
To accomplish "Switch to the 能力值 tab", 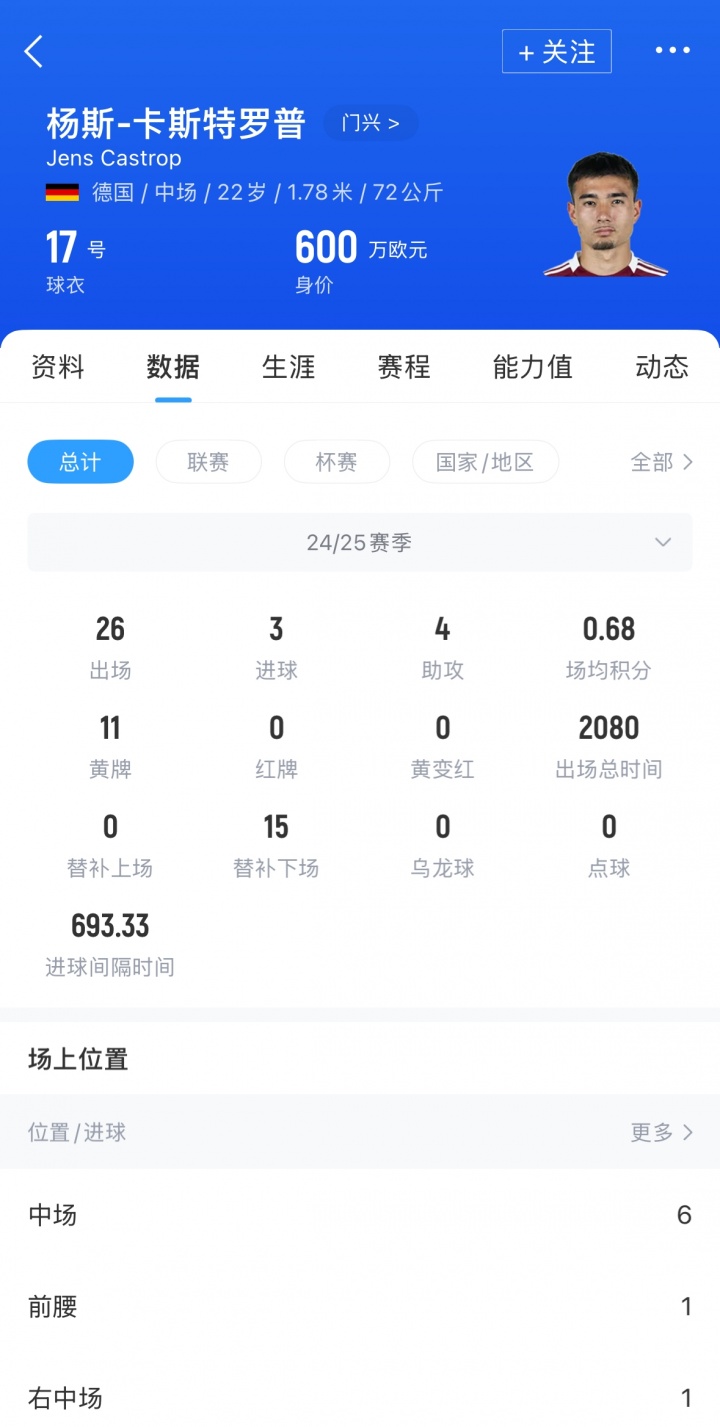I will (532, 367).
